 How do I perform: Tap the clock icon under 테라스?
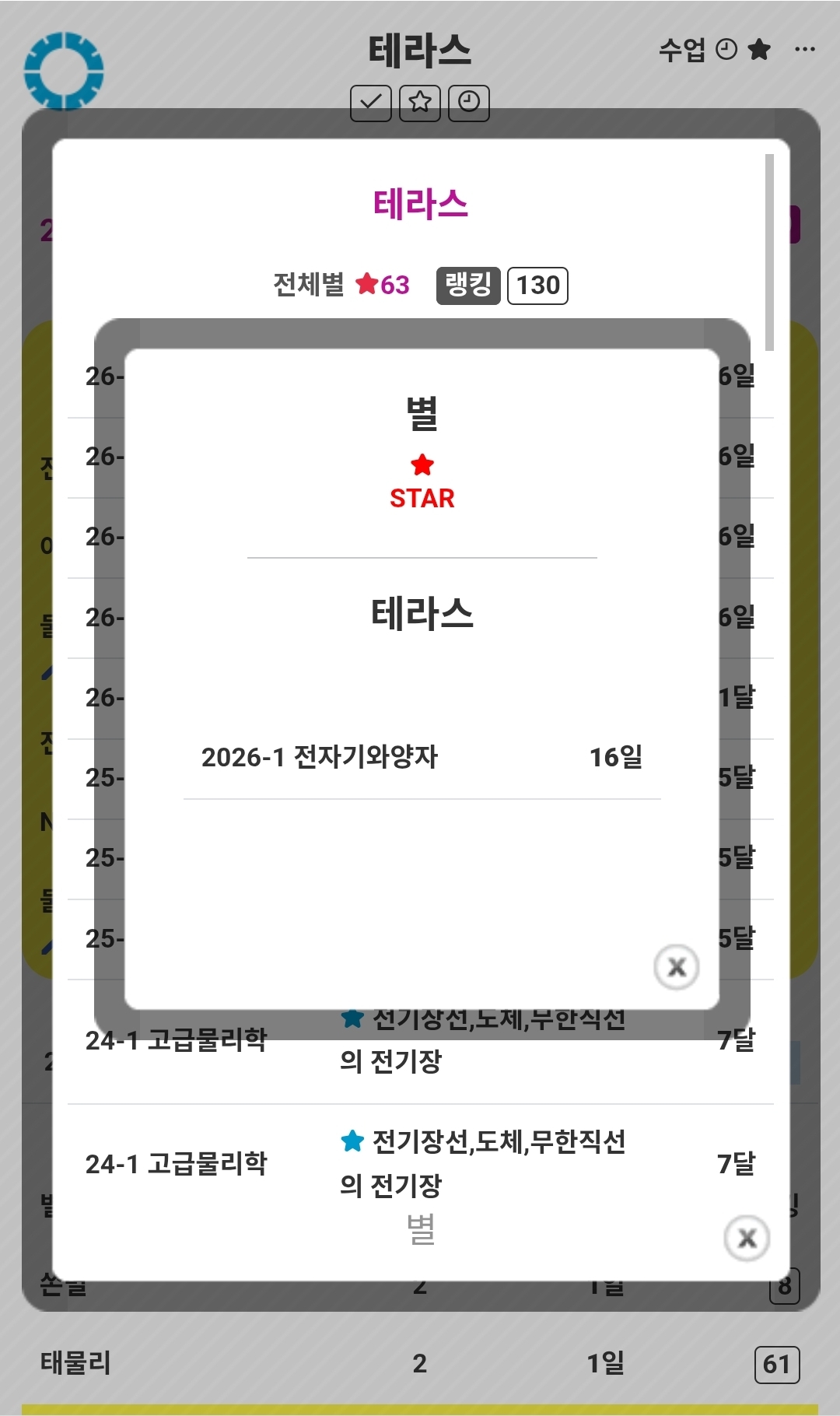pos(469,103)
